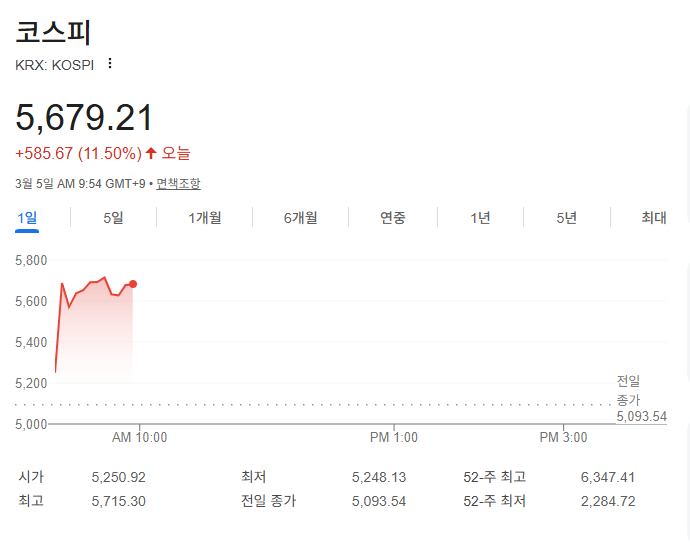690x543 pixels.
Task: Show the 최대 maximum chart range
Action: coord(653,218)
